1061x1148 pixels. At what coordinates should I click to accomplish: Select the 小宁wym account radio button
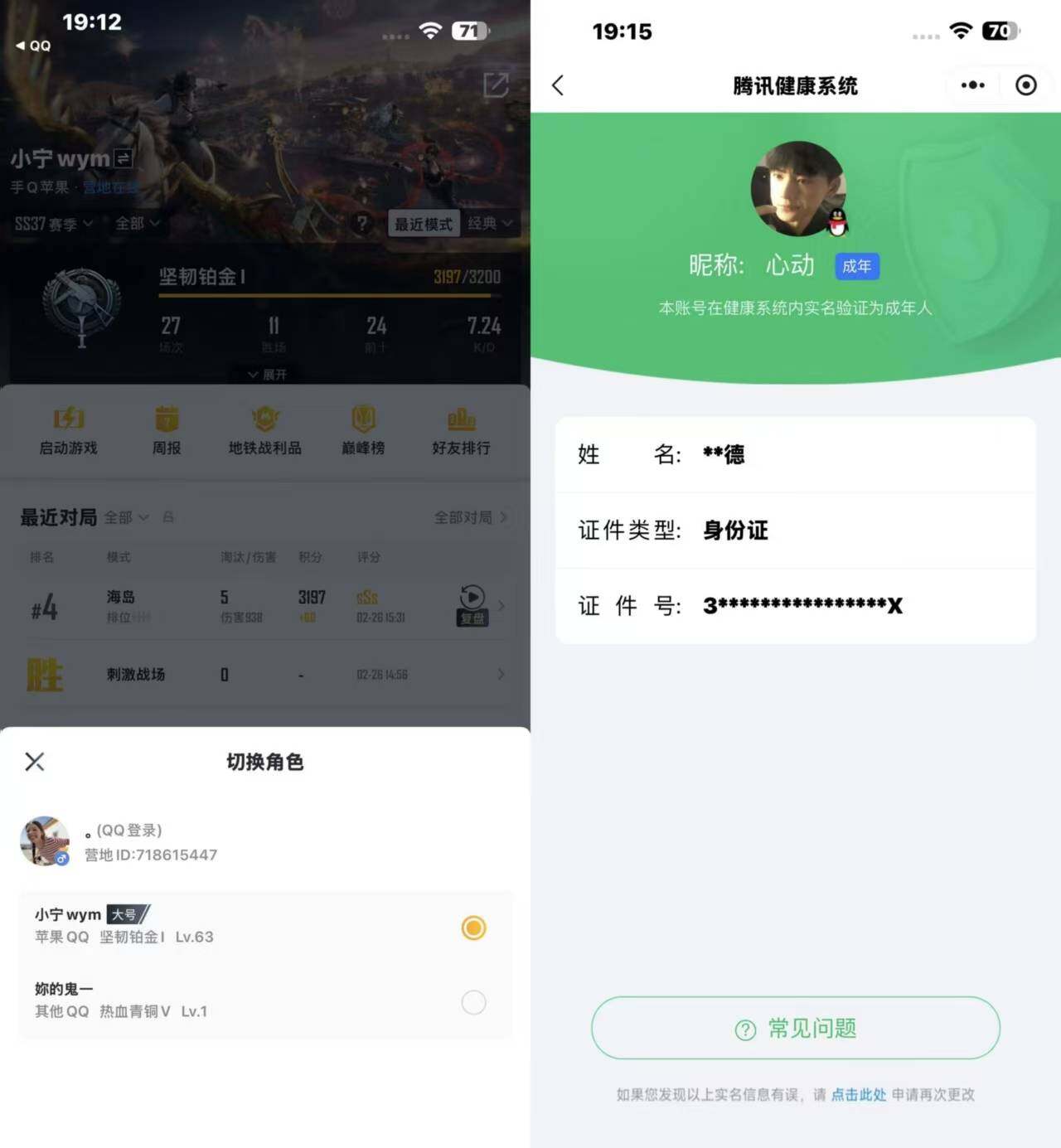point(473,928)
